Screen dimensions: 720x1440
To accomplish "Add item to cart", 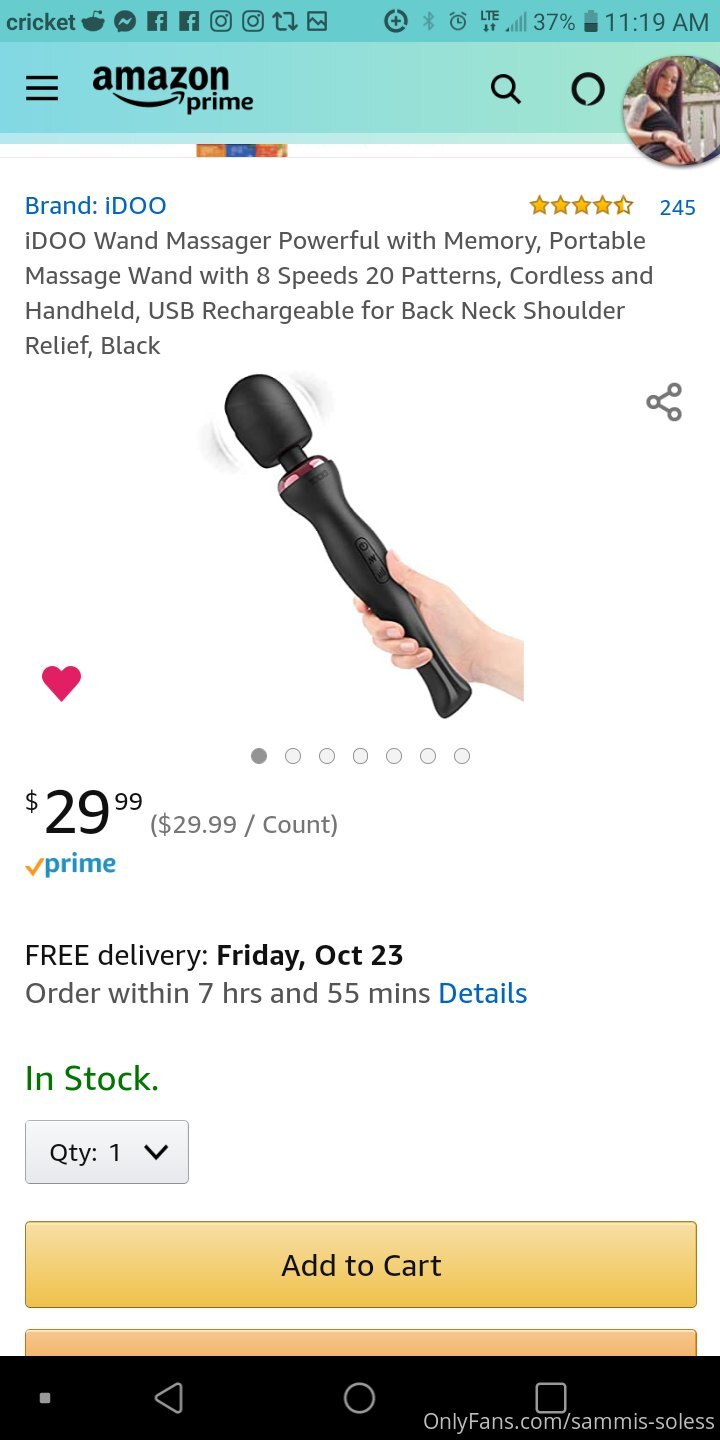I will (360, 1265).
